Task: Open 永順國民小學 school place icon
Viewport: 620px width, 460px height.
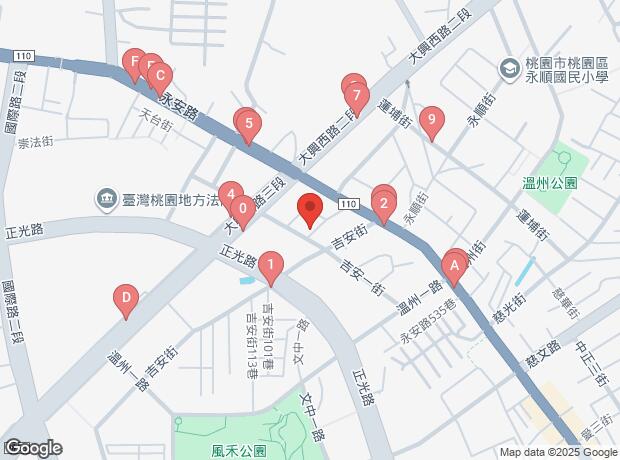Action: pyautogui.click(x=509, y=69)
